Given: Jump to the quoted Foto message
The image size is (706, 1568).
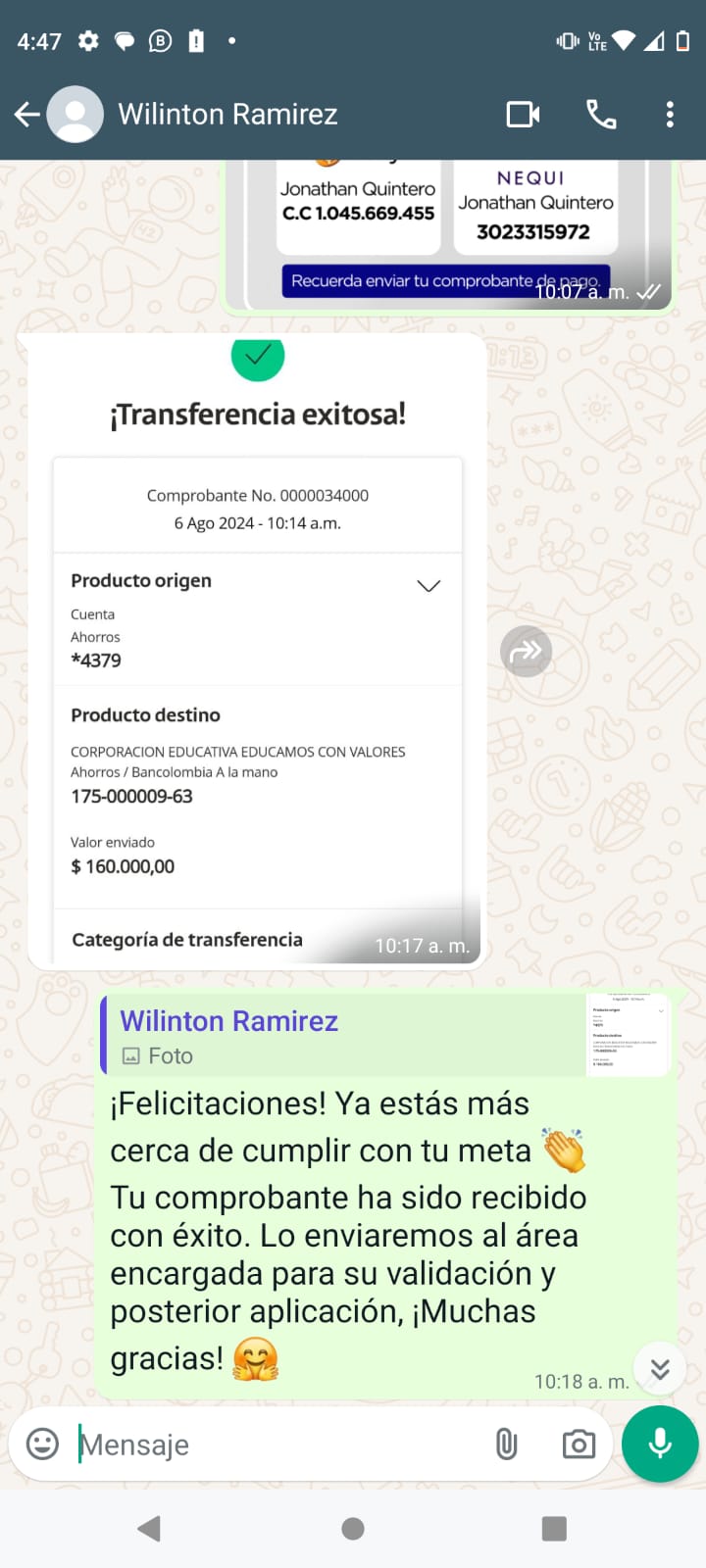Looking at the screenshot, I should [382, 1036].
